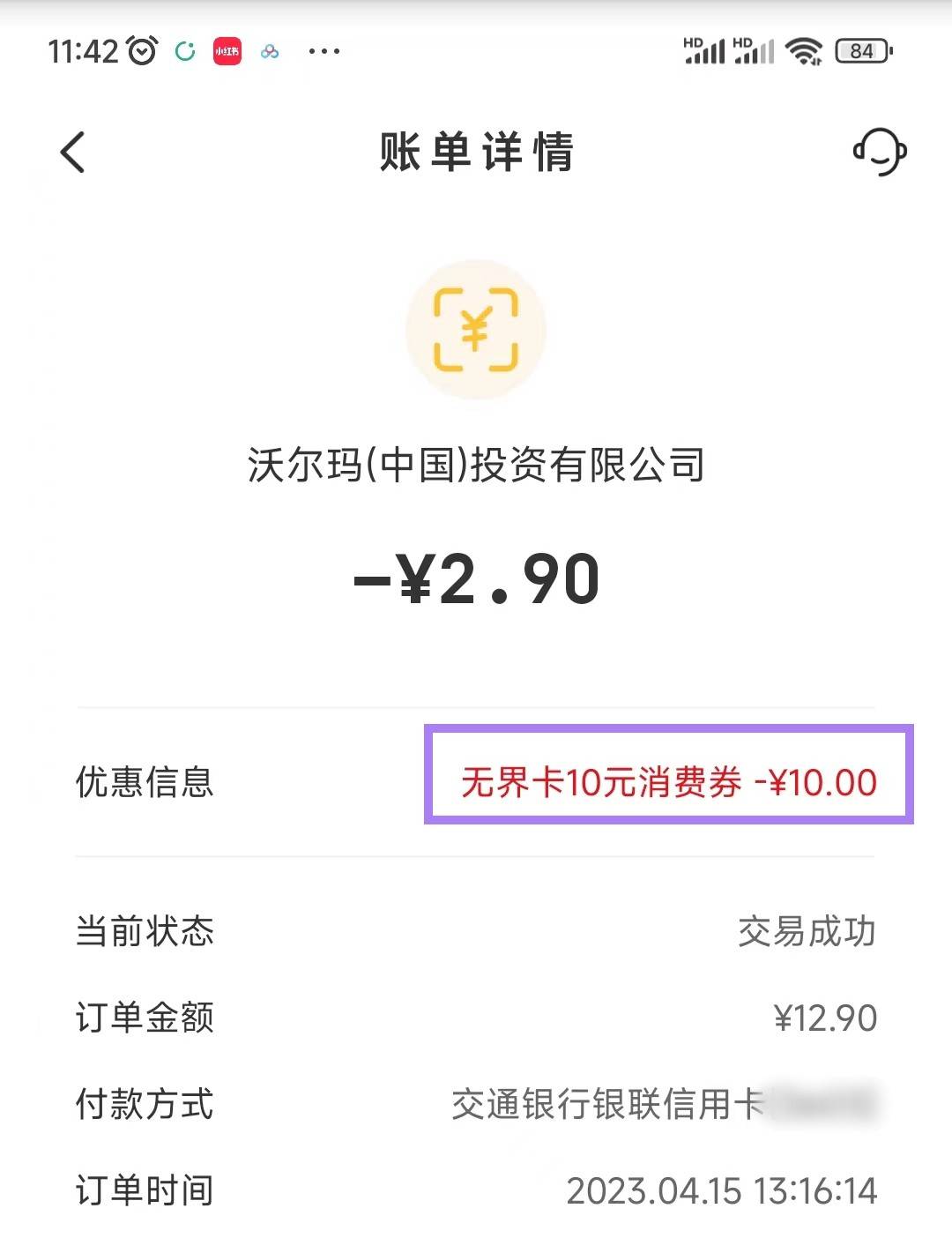Open the 账单详情 title bar
This screenshot has width=952, height=1238.
point(476,152)
